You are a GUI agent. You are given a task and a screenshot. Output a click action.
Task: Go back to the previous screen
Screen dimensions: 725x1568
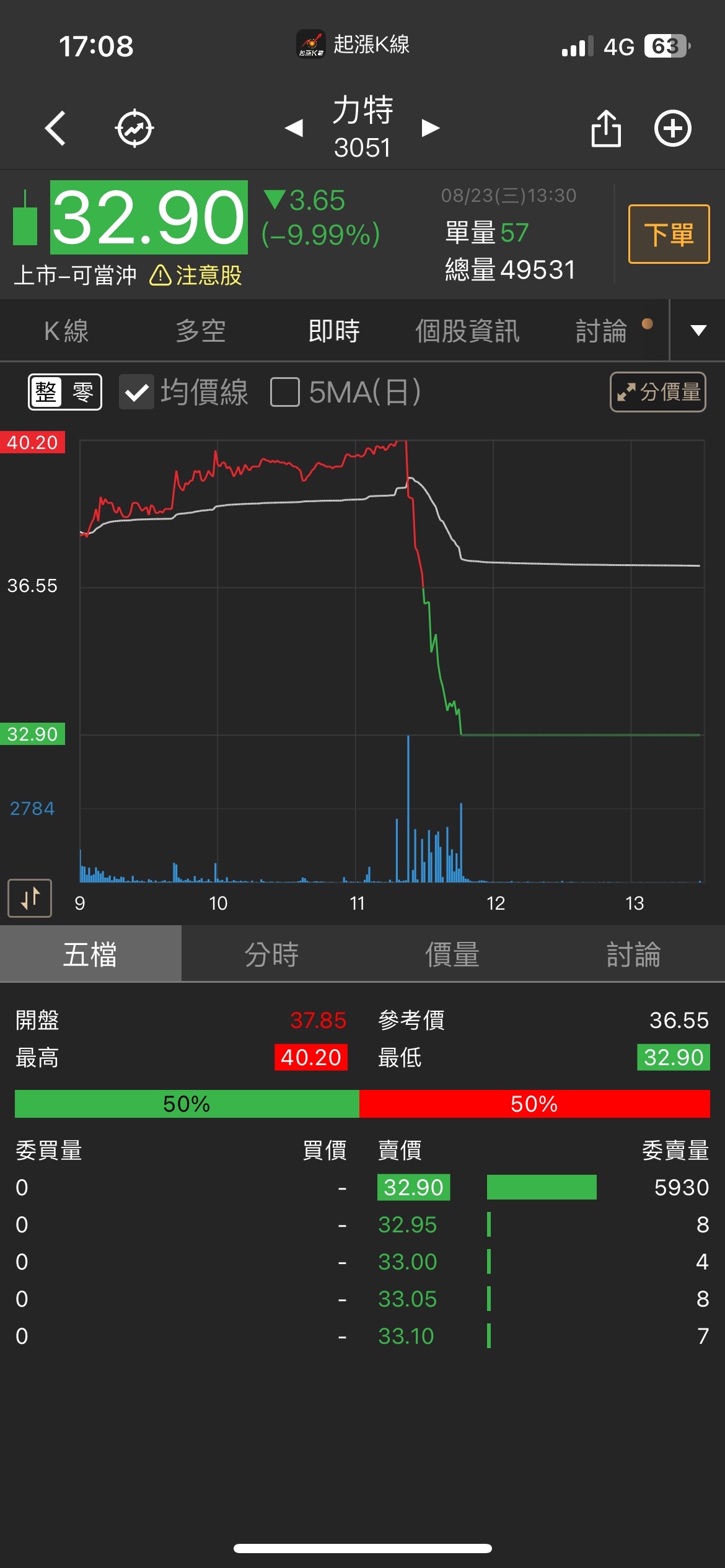(56, 129)
